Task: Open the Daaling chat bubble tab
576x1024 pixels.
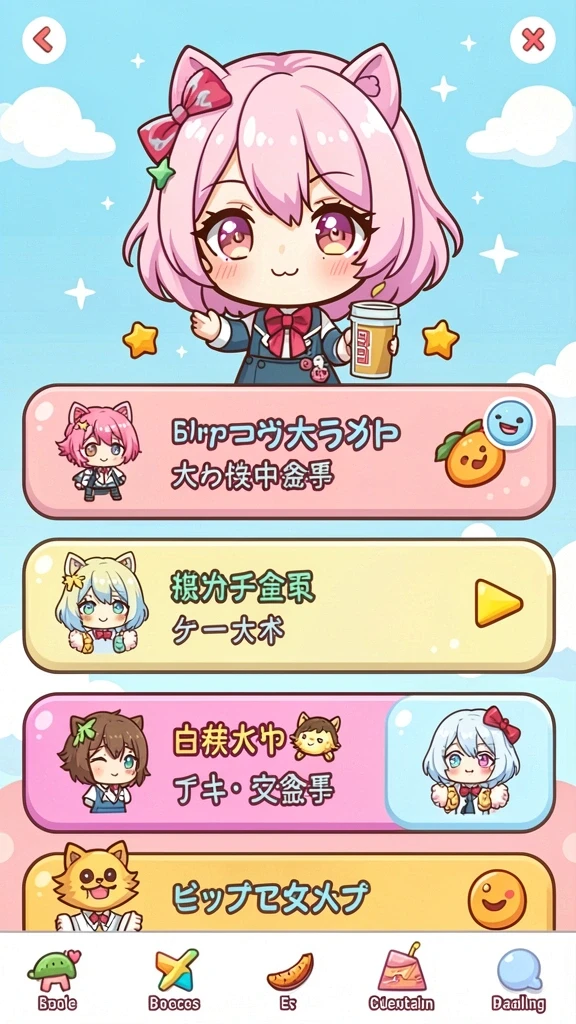Action: click(x=520, y=978)
